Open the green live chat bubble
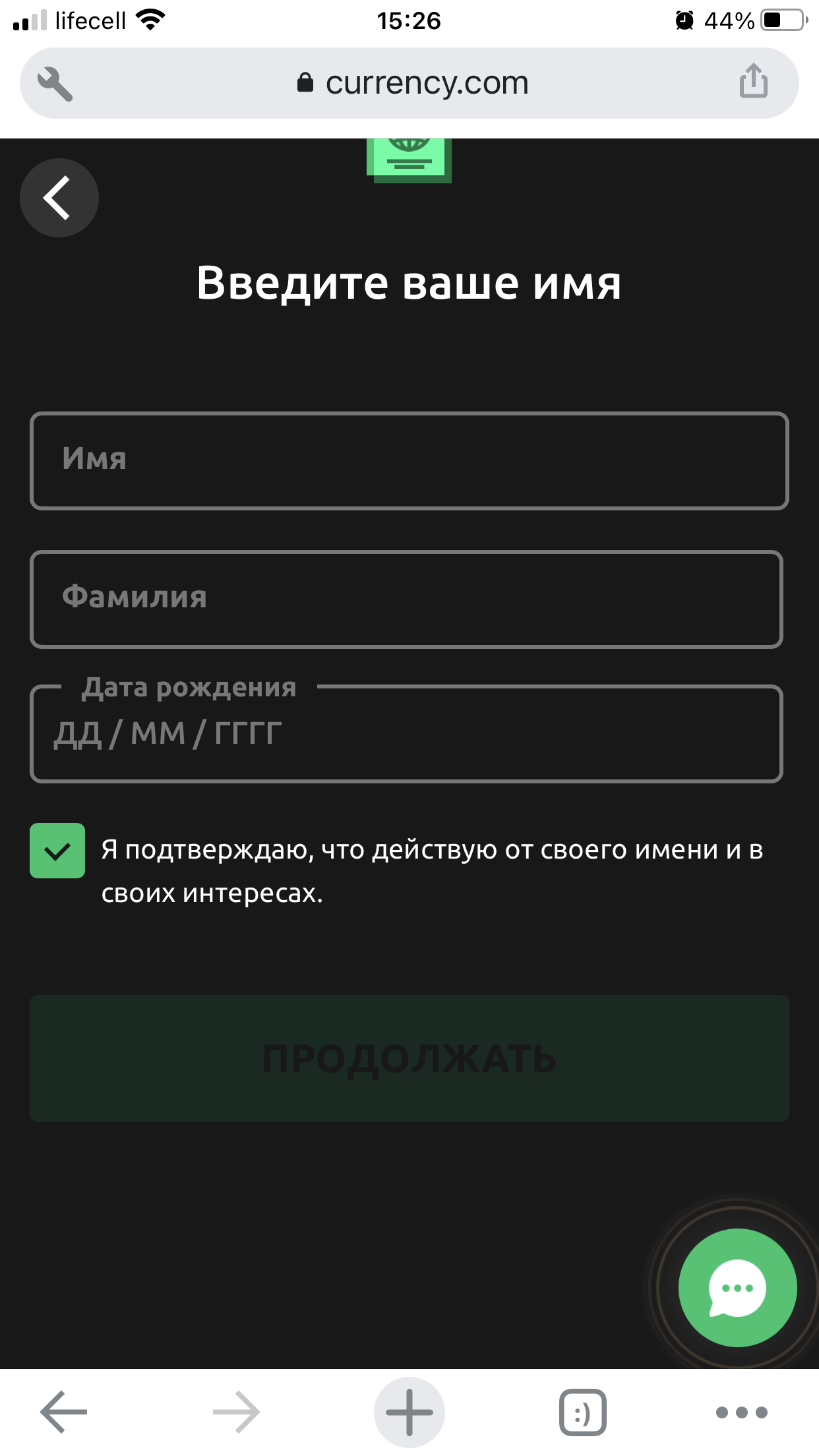This screenshot has width=819, height=1456. [737, 1287]
